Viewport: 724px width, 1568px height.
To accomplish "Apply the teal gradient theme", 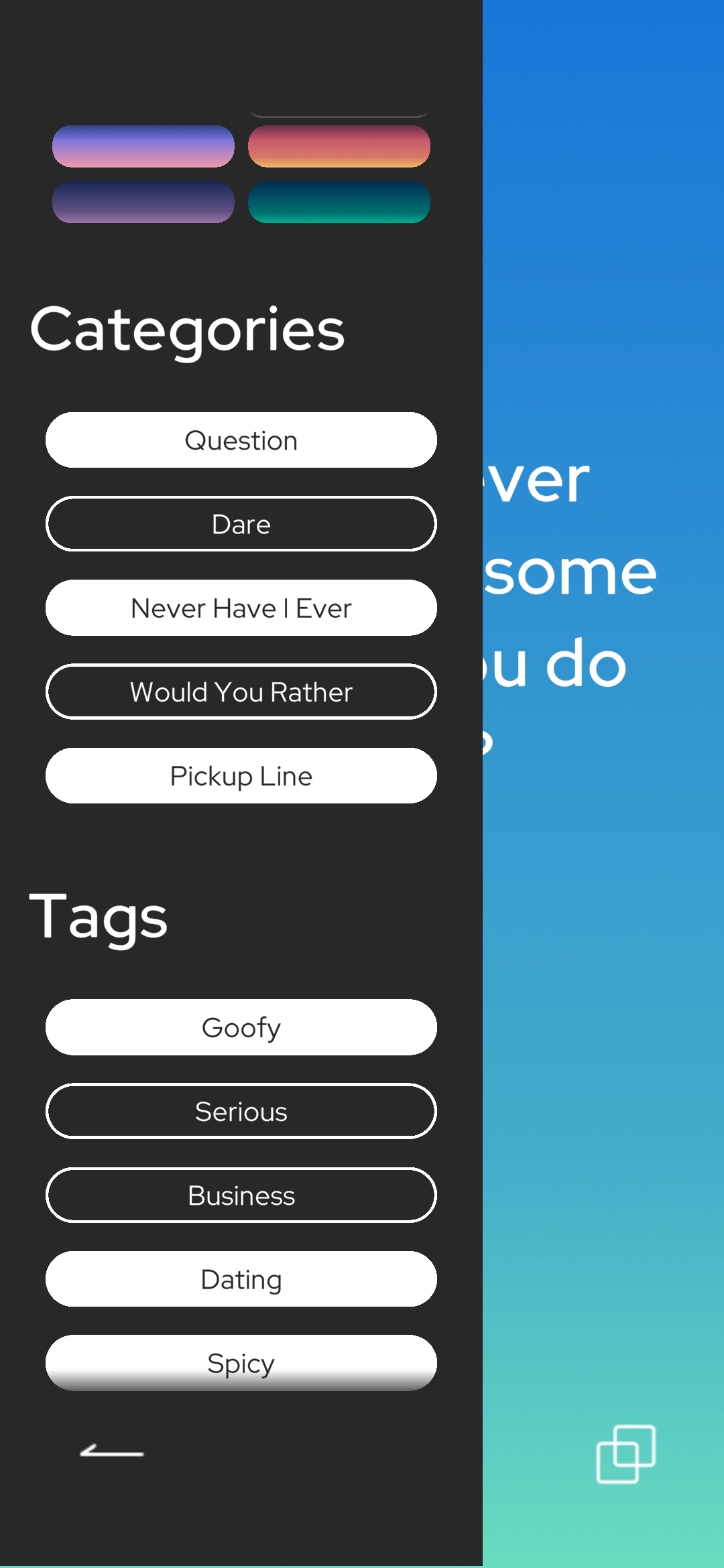I will (339, 202).
